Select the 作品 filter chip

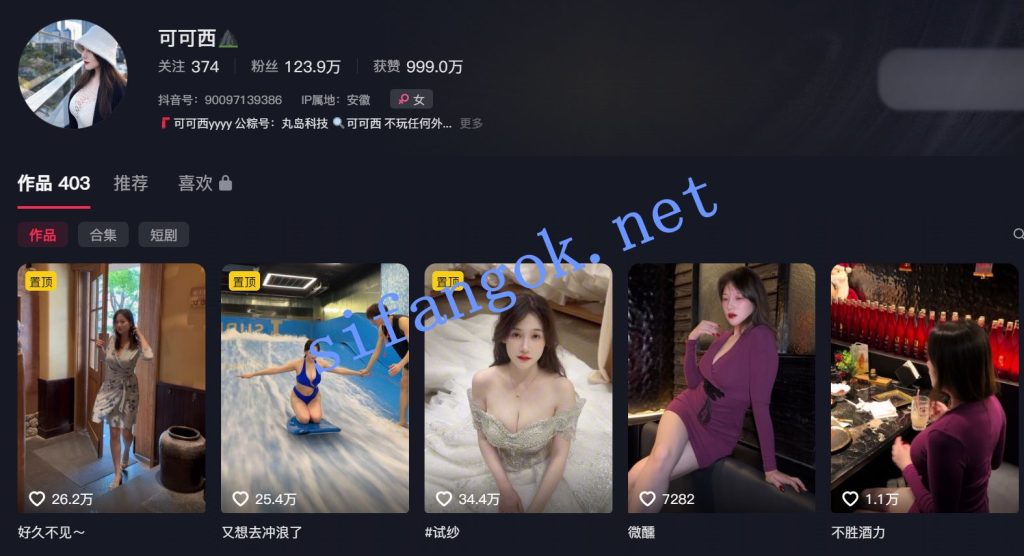click(42, 235)
